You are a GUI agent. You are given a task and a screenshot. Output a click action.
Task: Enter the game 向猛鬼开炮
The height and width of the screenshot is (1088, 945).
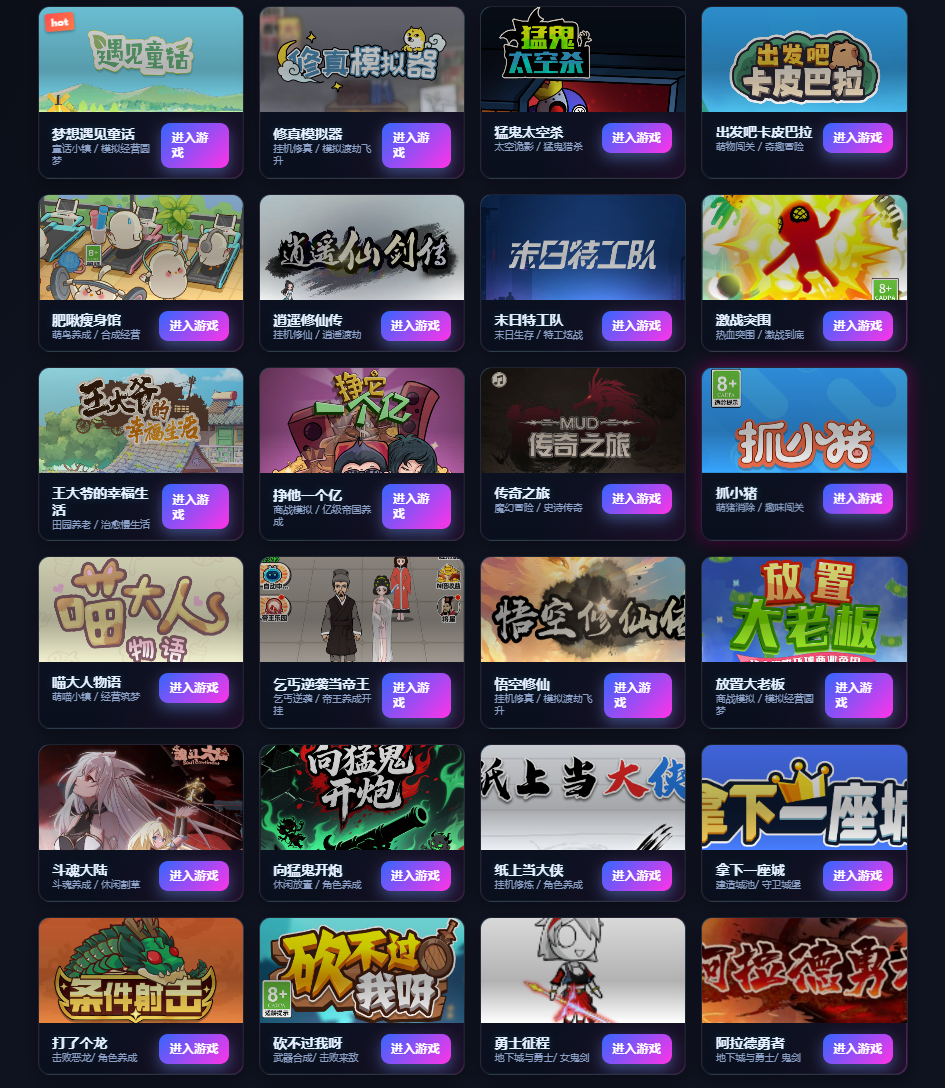tap(415, 876)
